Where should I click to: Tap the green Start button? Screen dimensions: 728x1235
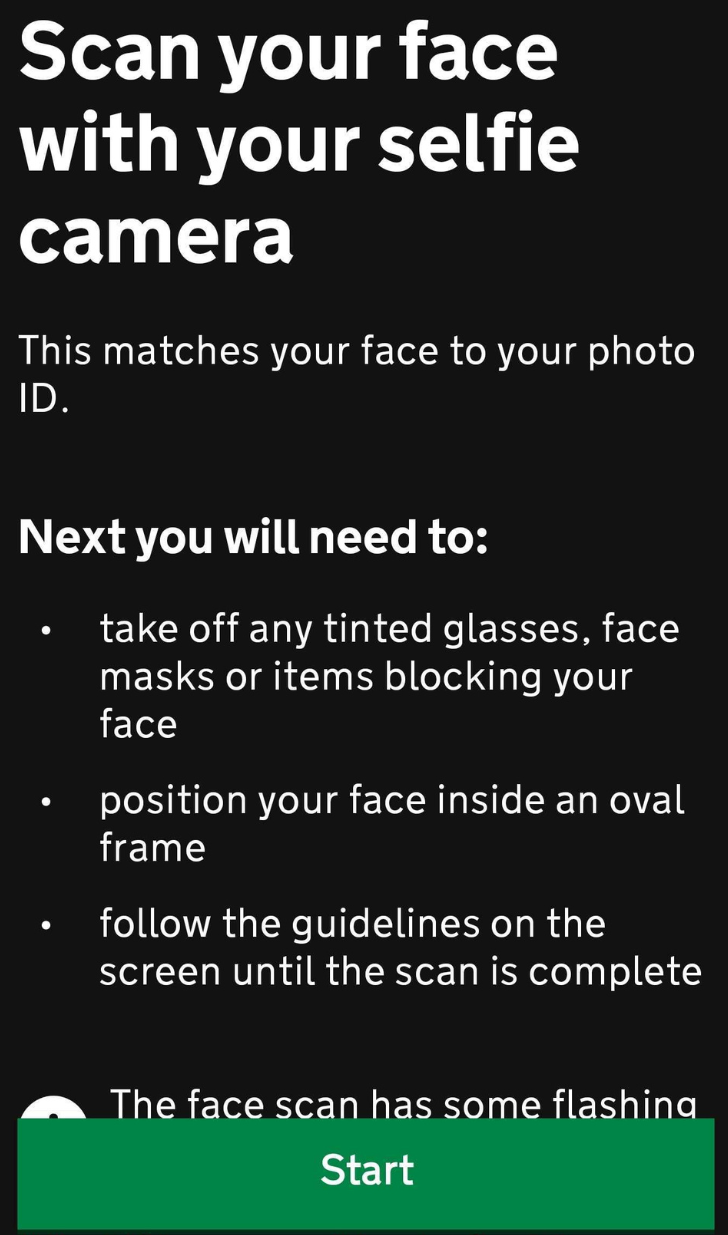click(x=366, y=1172)
